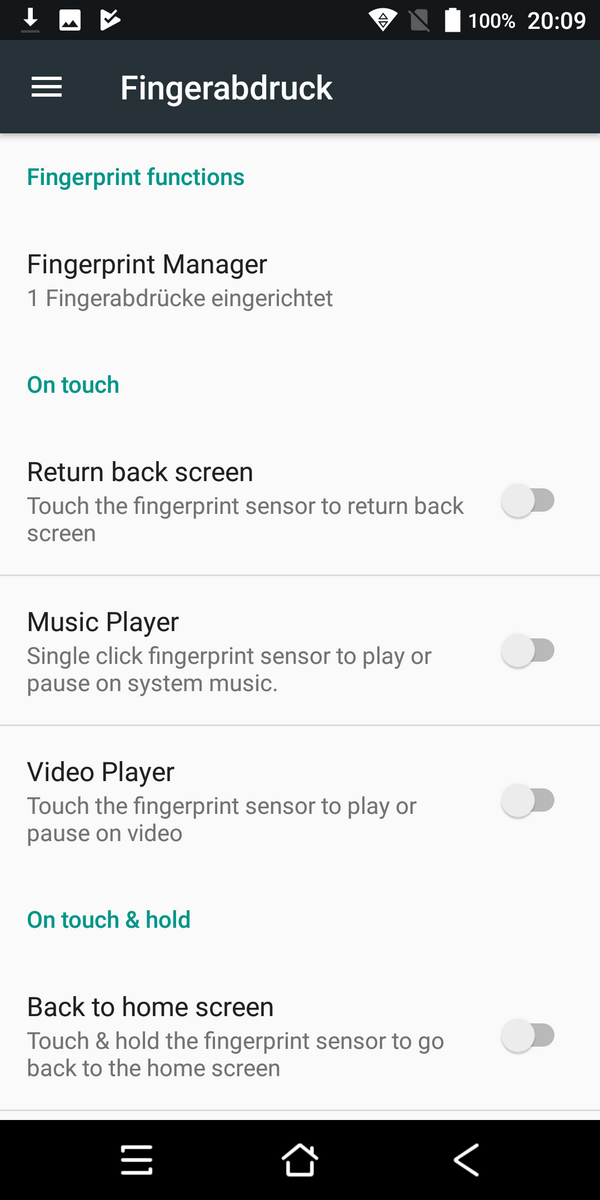The height and width of the screenshot is (1200, 600).
Task: Turn on the Music Player toggle
Action: click(x=528, y=651)
